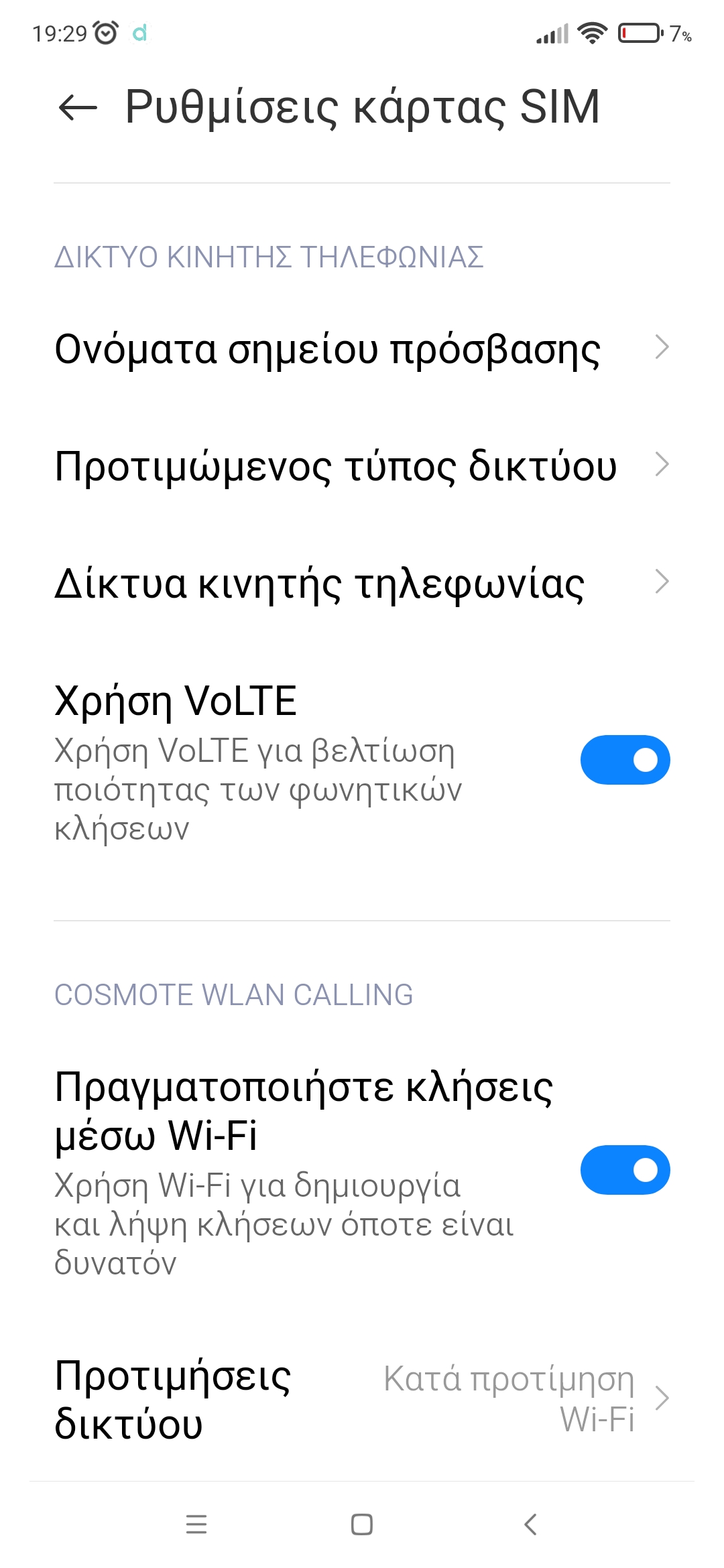Tap the system home button
Image resolution: width=724 pixels, height=1568 pixels.
(362, 1524)
